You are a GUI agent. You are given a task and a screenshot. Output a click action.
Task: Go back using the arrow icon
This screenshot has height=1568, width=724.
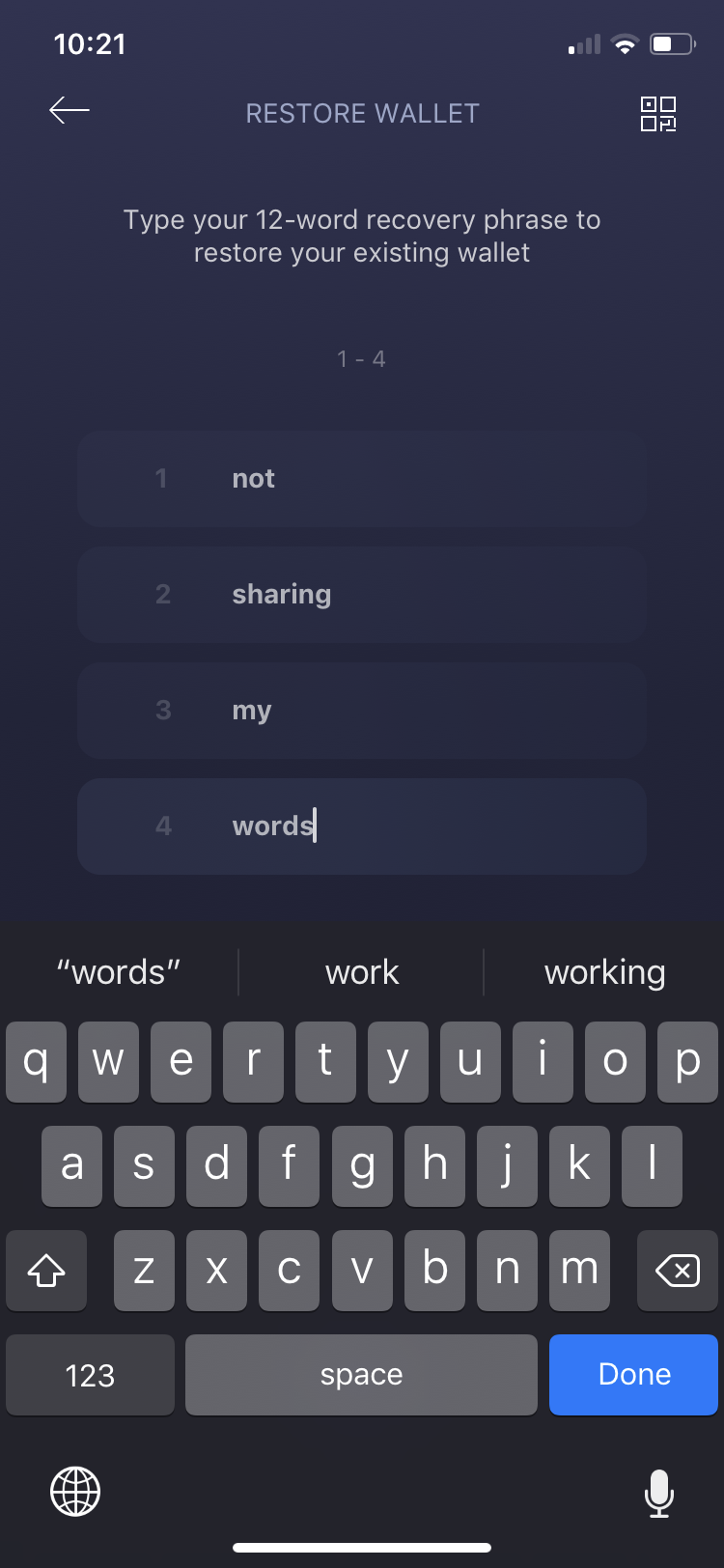coord(70,111)
